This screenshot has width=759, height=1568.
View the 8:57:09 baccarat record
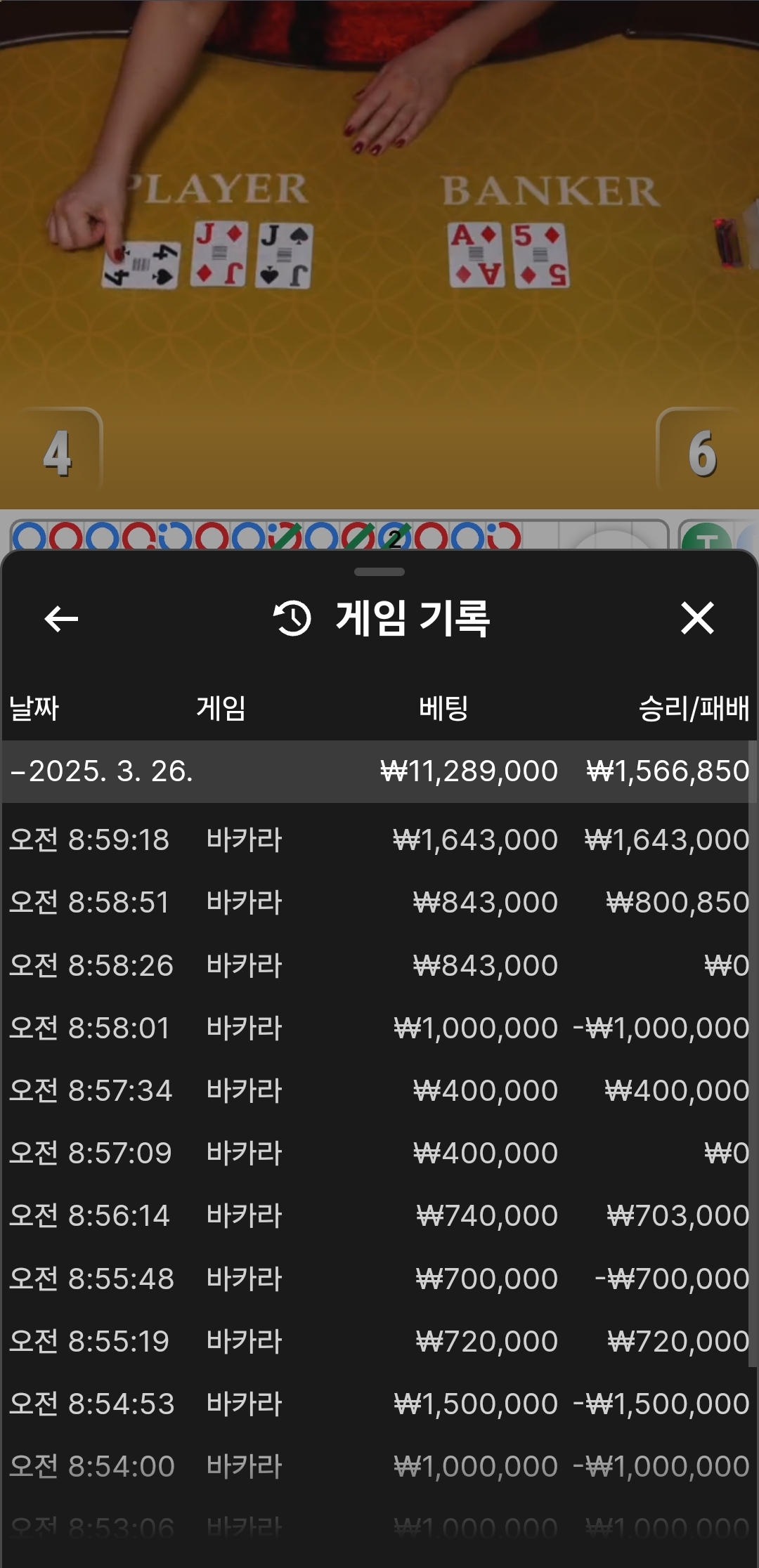click(378, 1153)
